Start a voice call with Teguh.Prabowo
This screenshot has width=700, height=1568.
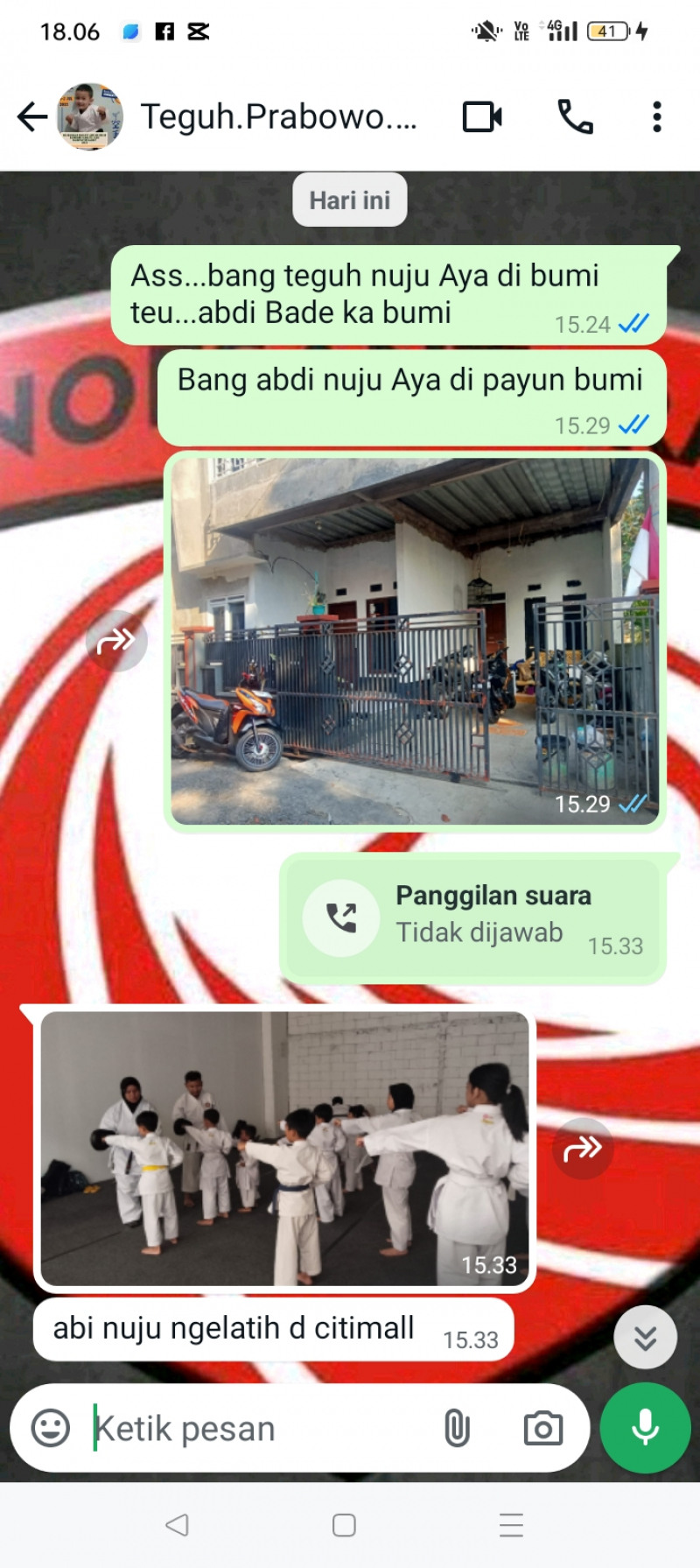tap(575, 116)
